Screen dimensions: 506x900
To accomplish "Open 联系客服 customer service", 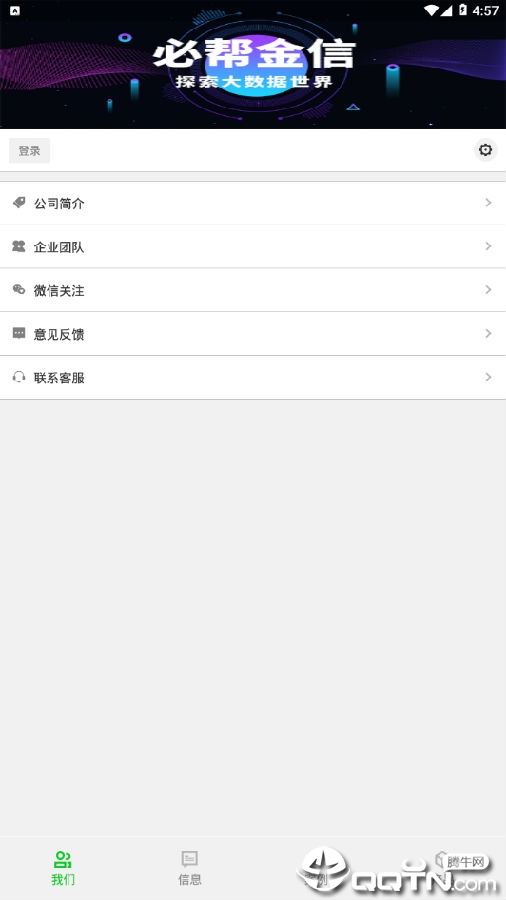I will point(253,377).
